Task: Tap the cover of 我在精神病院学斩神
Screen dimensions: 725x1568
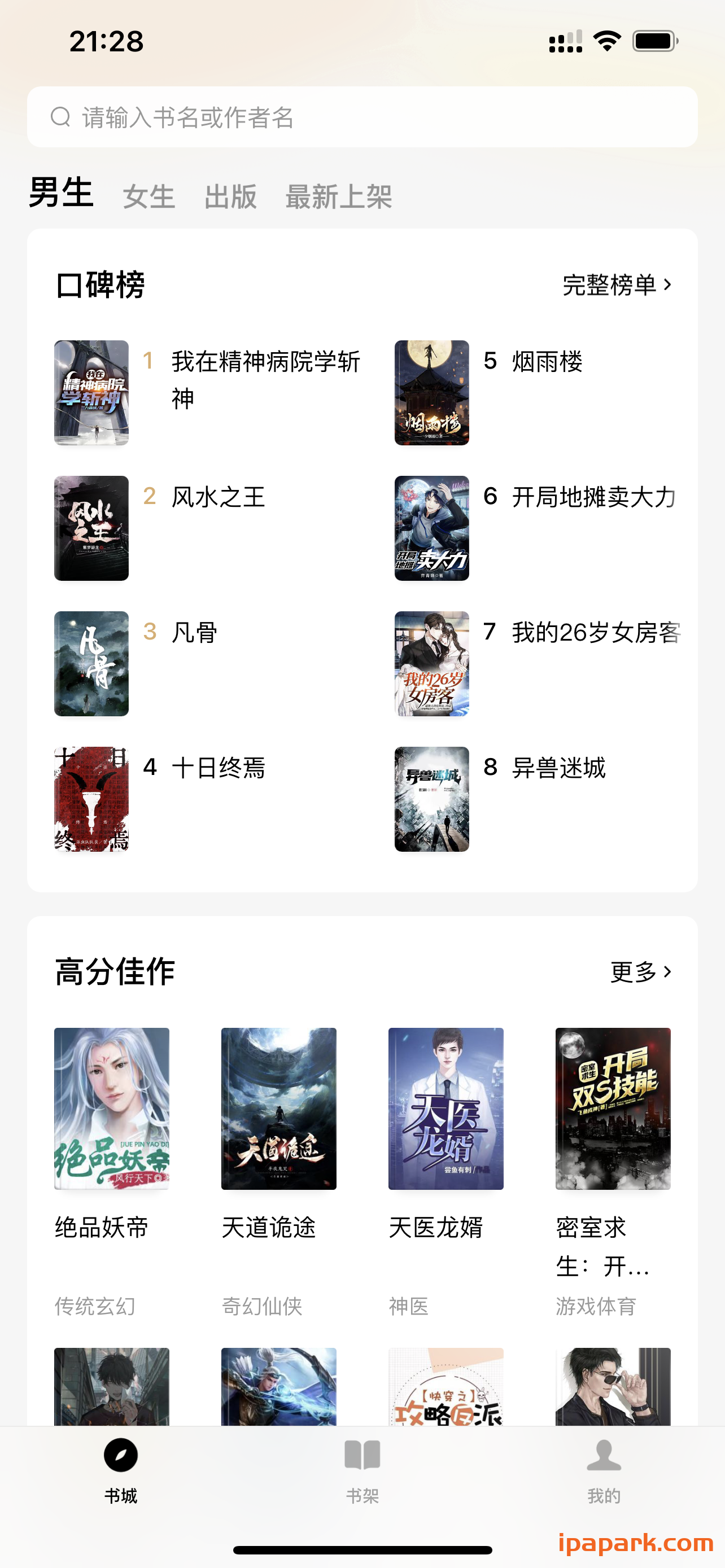Action: tap(91, 393)
